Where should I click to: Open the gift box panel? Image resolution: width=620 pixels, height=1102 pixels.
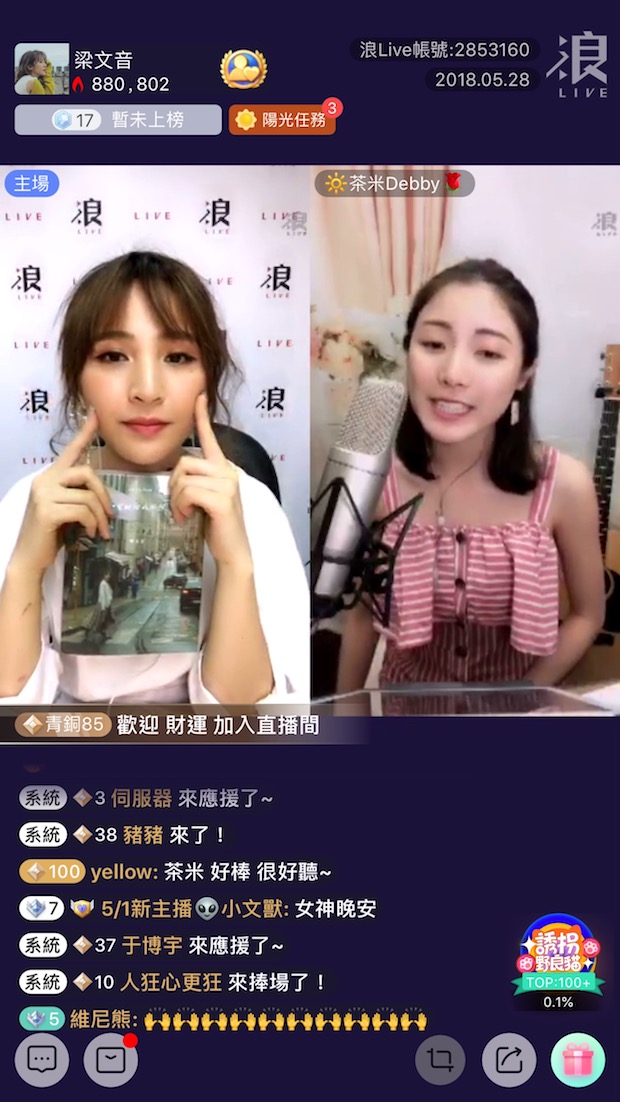(577, 1060)
